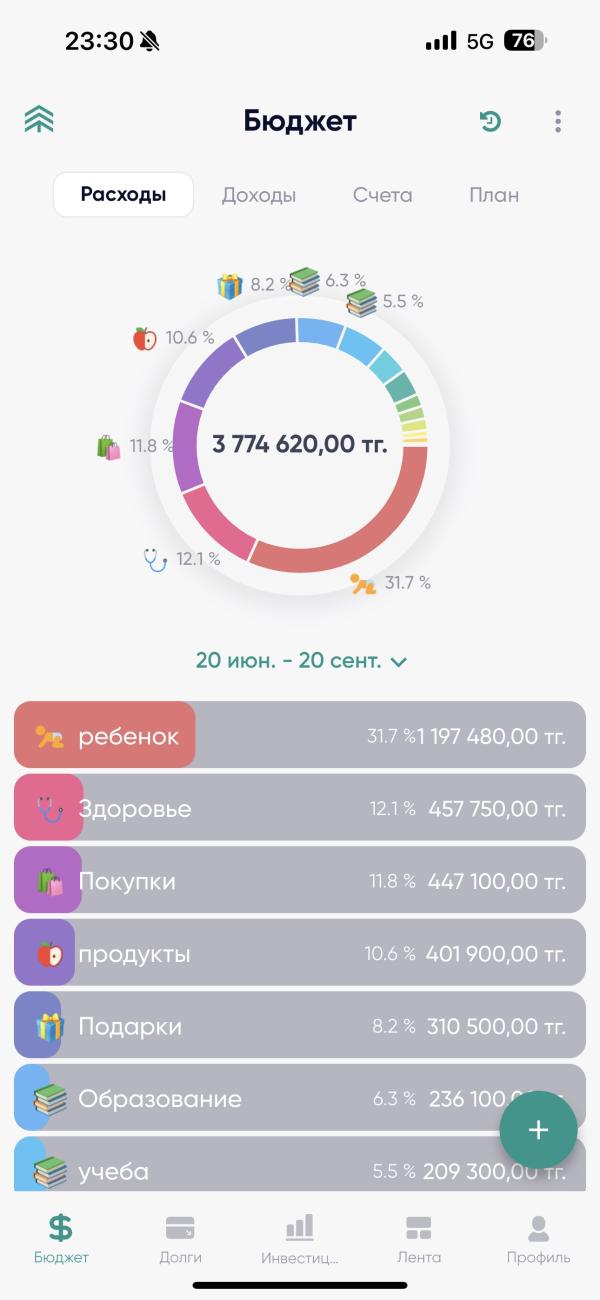Open the Подарки category row
This screenshot has height=1300, width=600.
tap(300, 1025)
